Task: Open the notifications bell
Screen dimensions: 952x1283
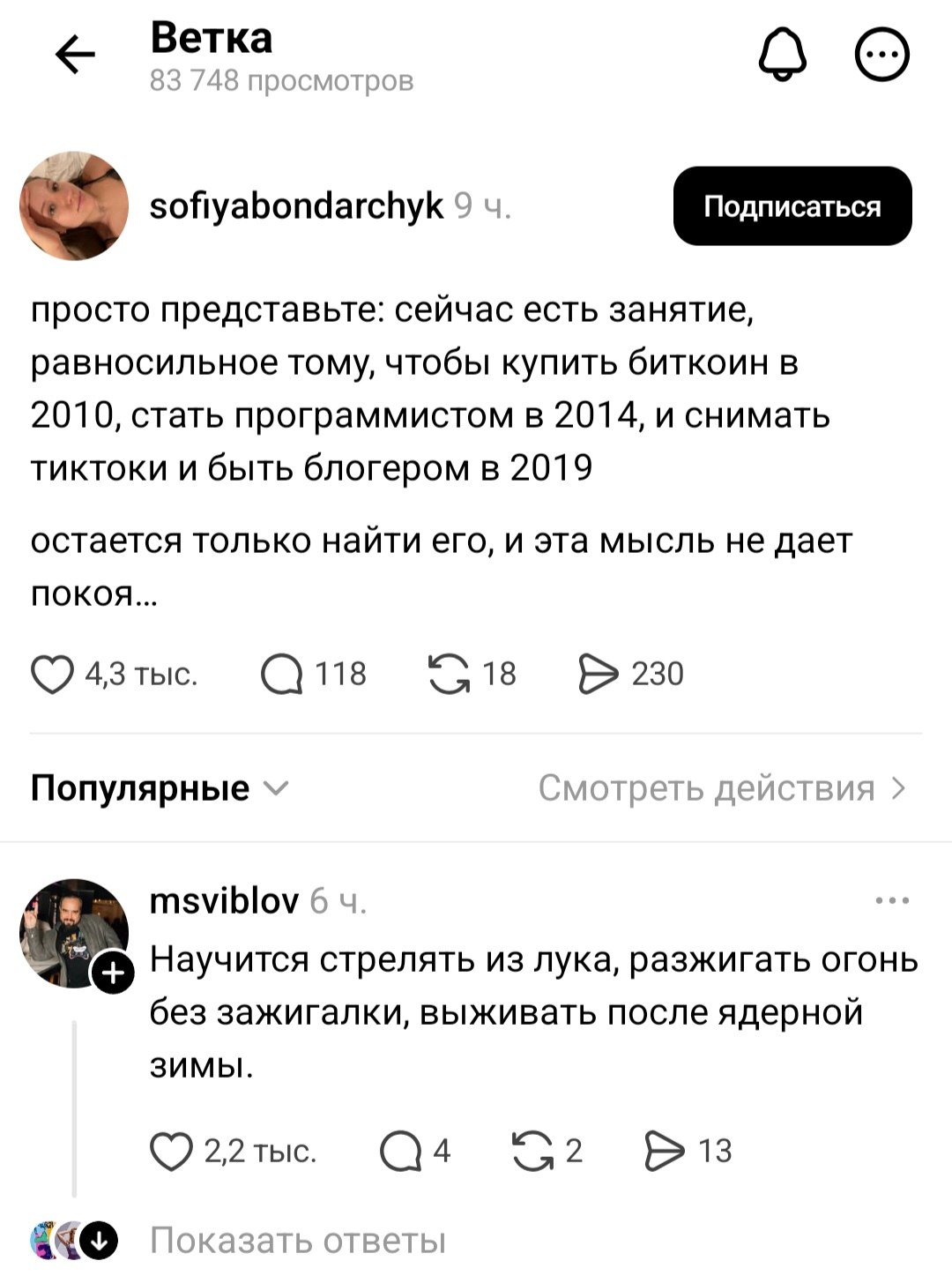Action: tap(782, 56)
